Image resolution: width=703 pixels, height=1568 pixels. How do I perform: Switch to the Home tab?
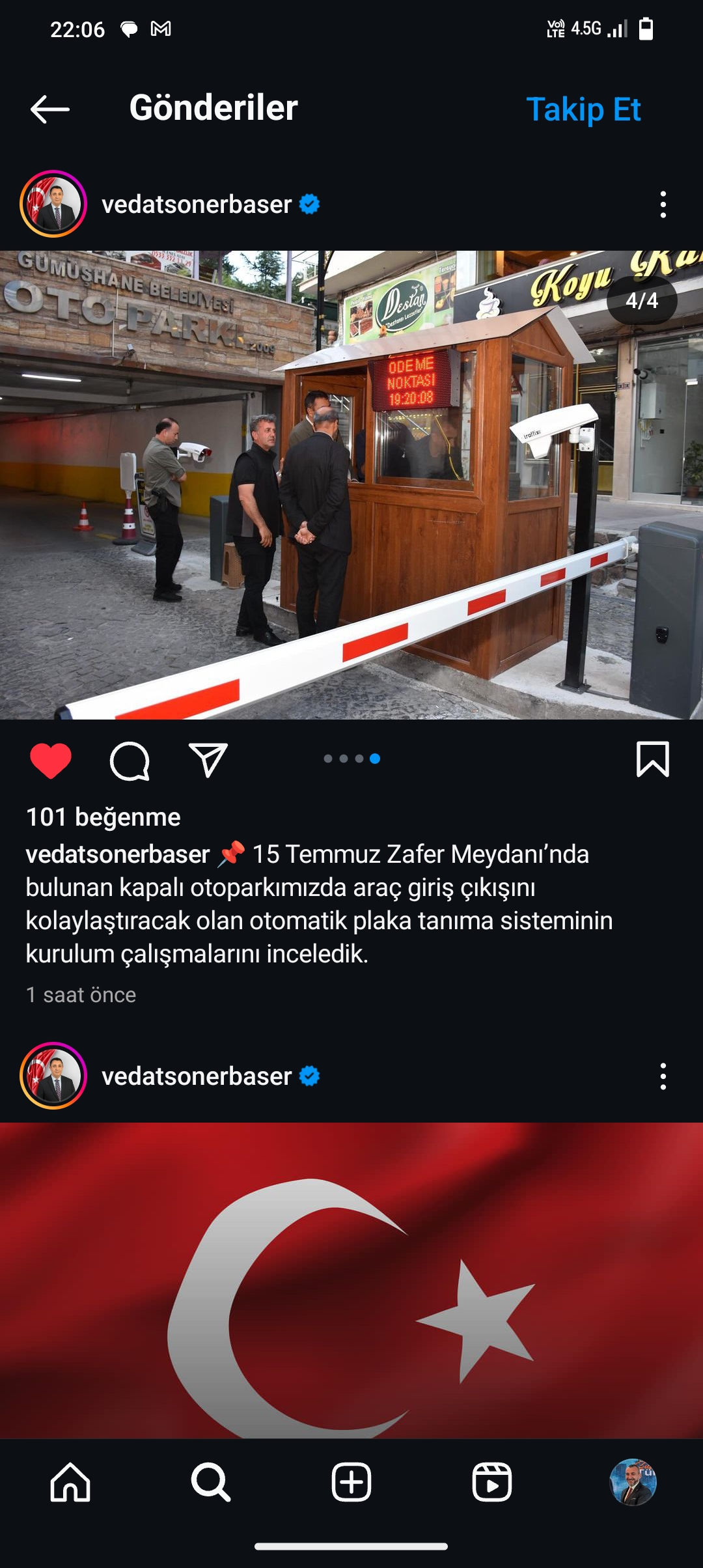tap(70, 1482)
